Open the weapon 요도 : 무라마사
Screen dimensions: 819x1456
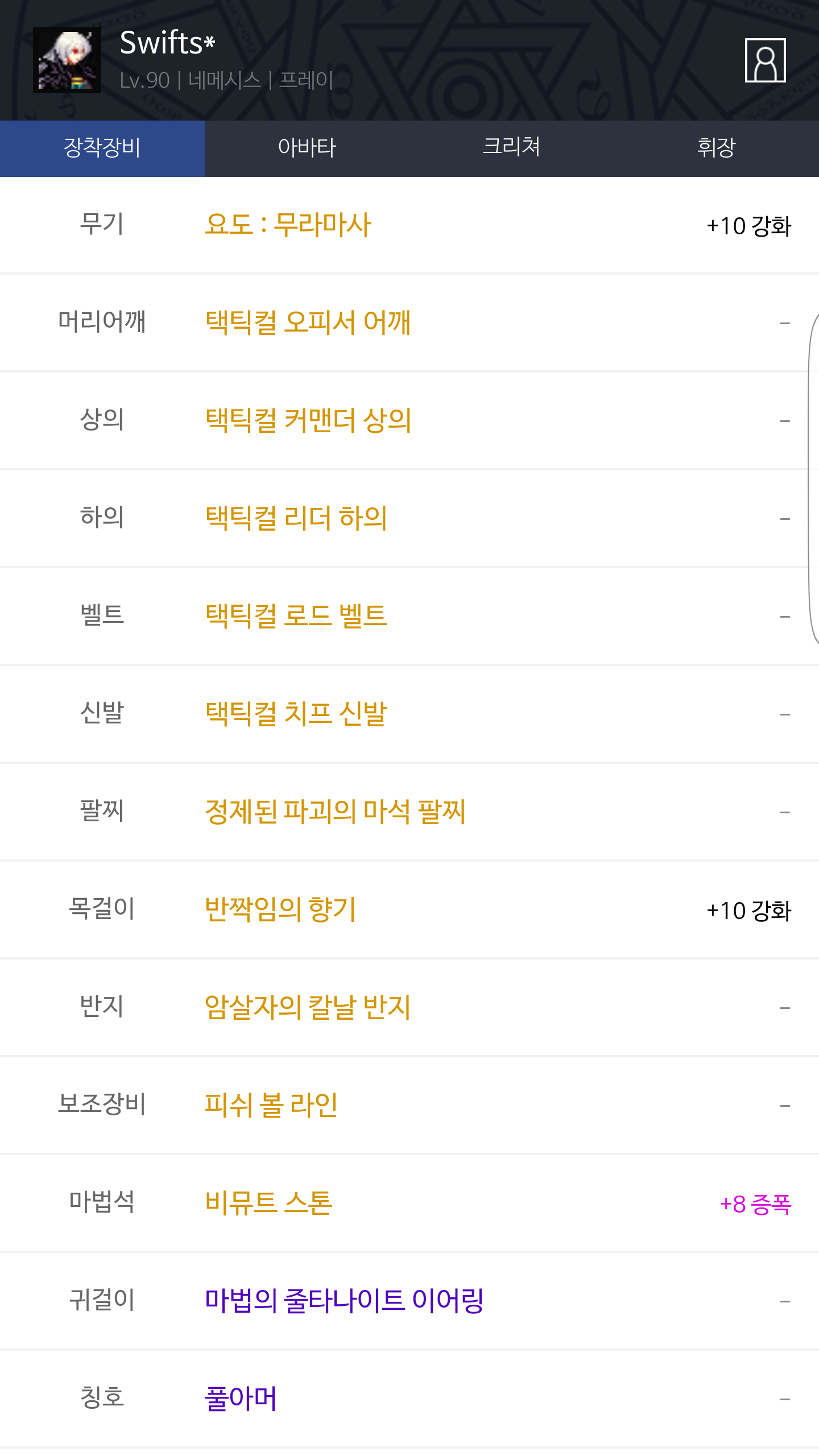[288, 225]
